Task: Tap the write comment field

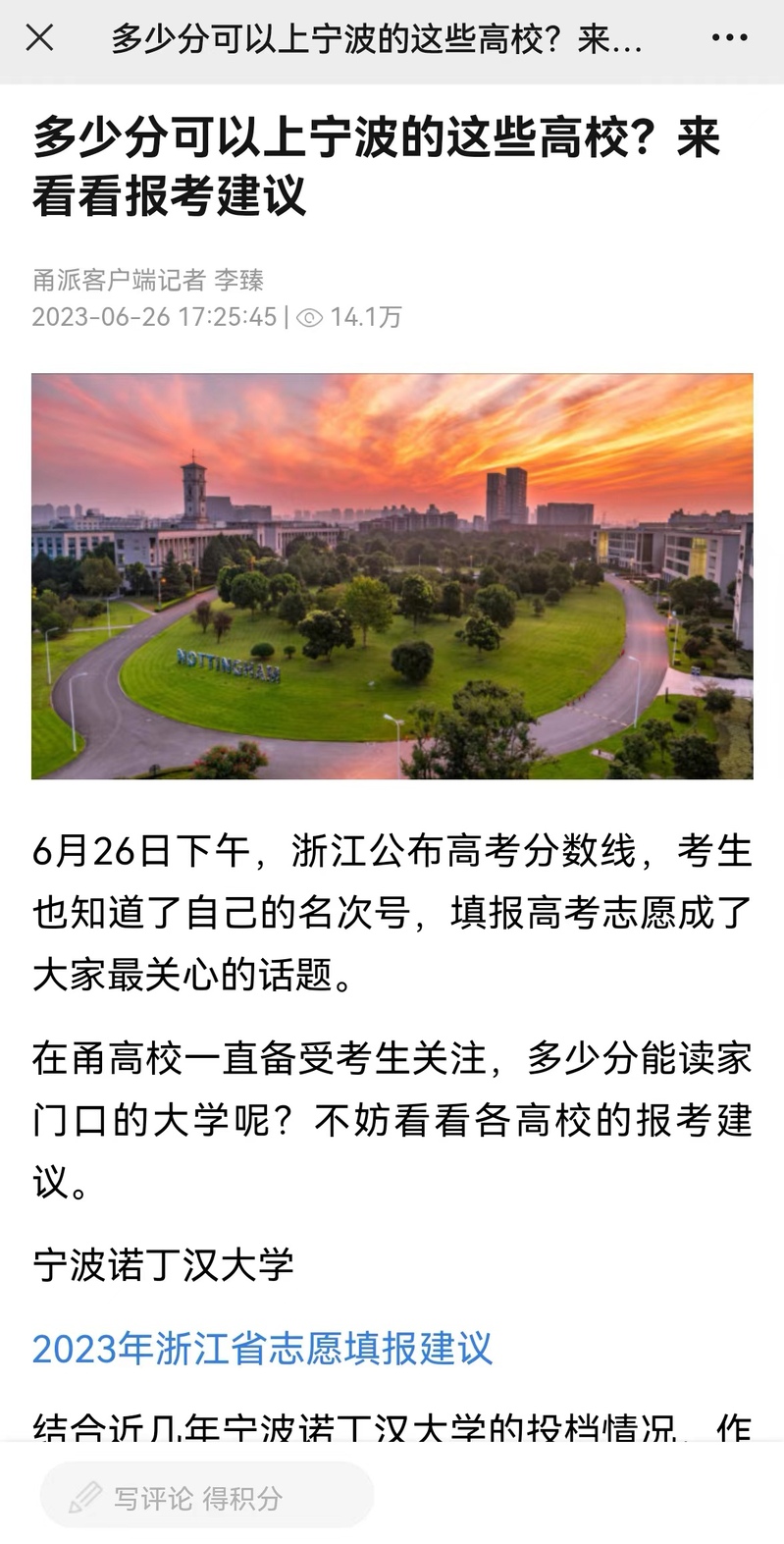Action: point(207,1497)
